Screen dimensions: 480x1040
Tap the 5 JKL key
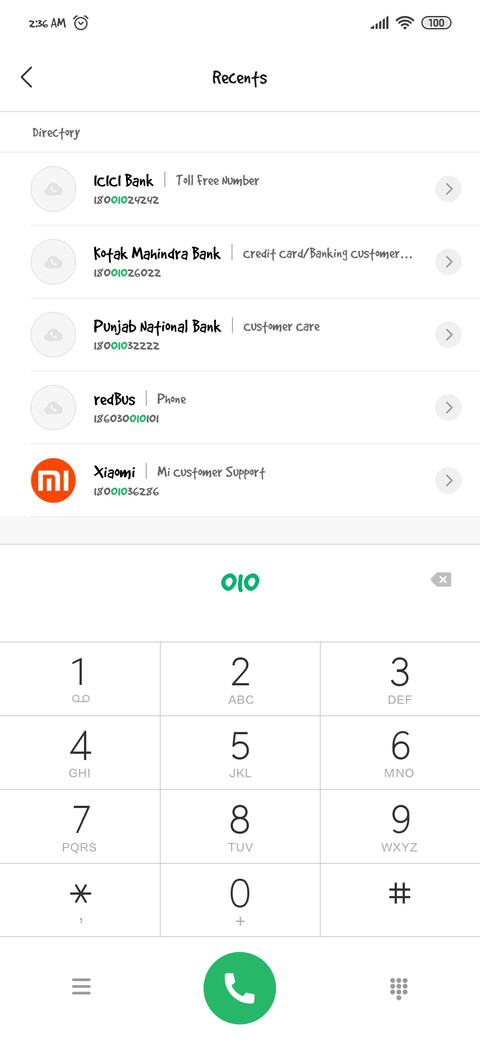point(240,753)
